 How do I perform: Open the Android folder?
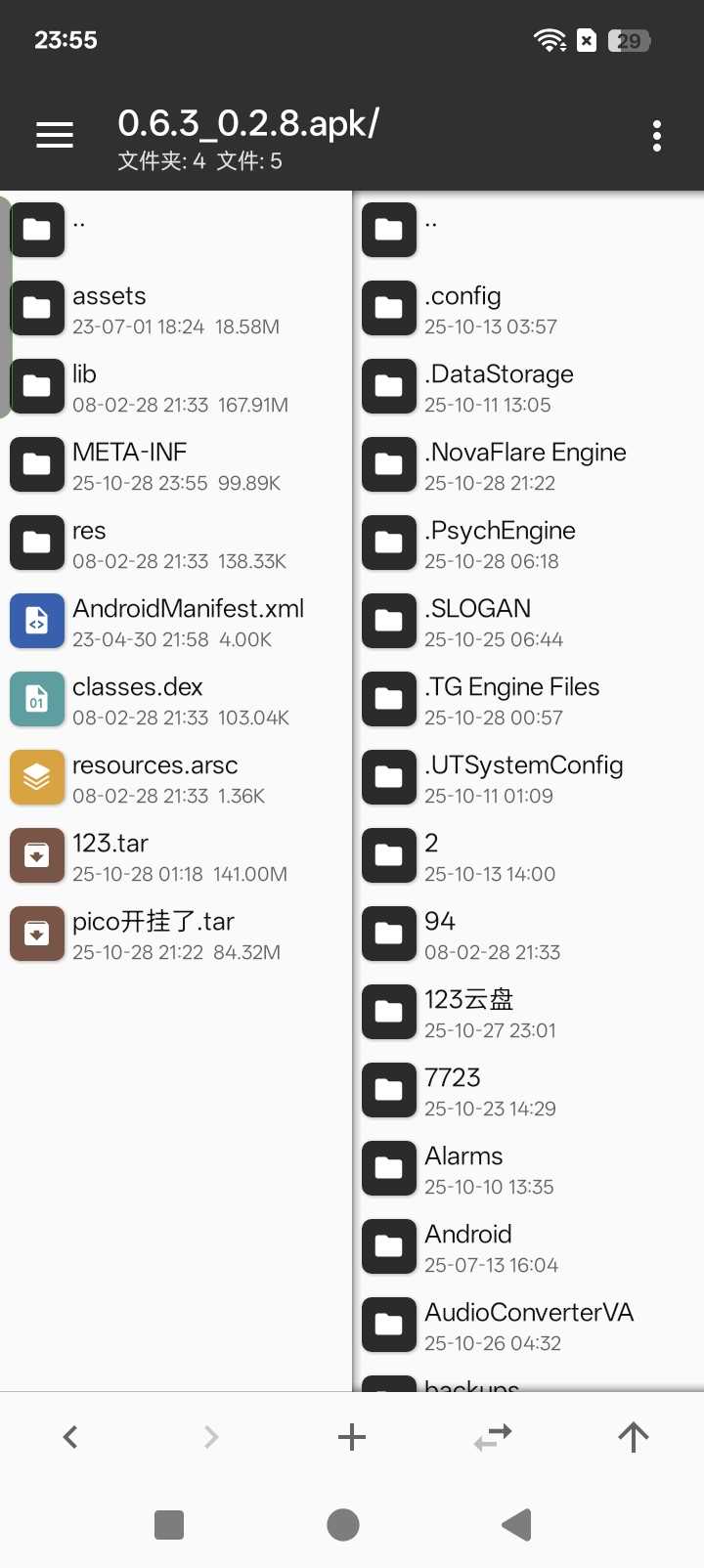pyautogui.click(x=528, y=1247)
